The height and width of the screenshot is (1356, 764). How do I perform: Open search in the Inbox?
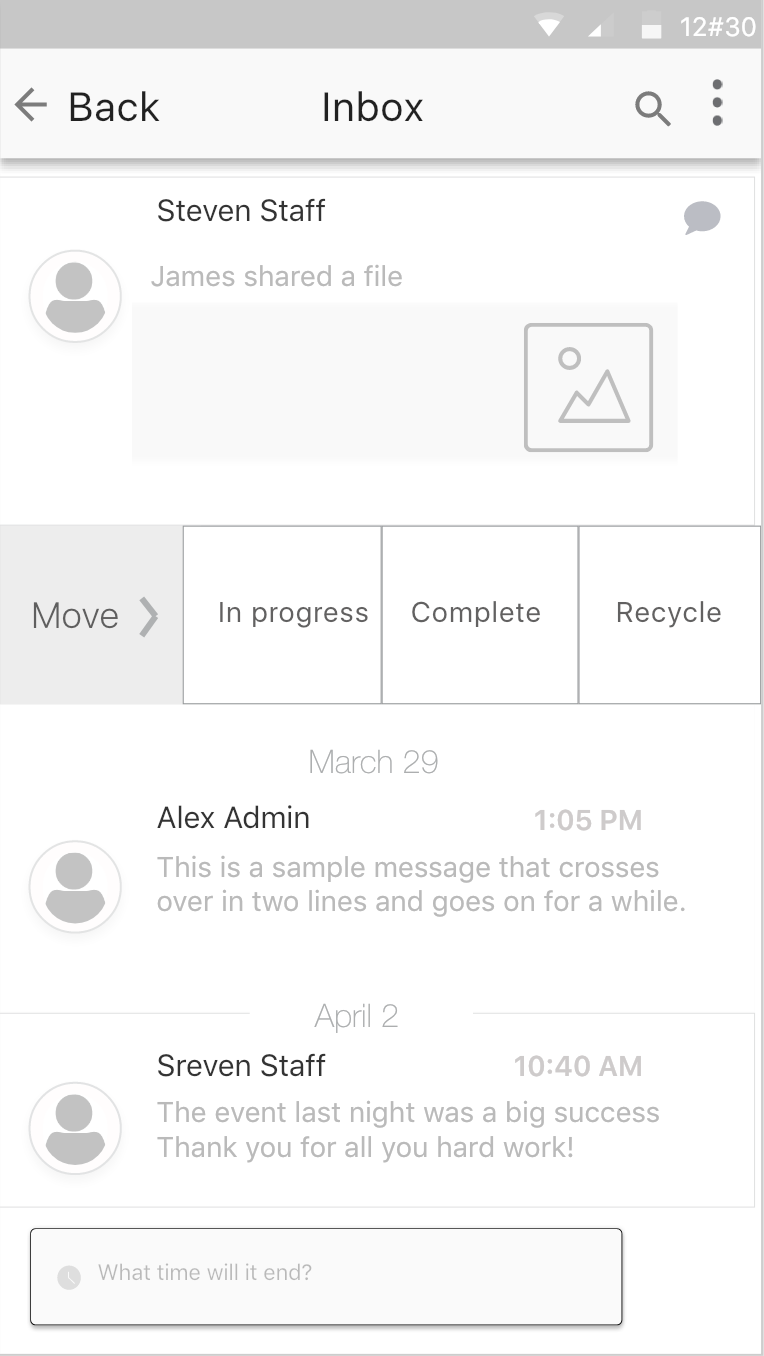pos(652,107)
